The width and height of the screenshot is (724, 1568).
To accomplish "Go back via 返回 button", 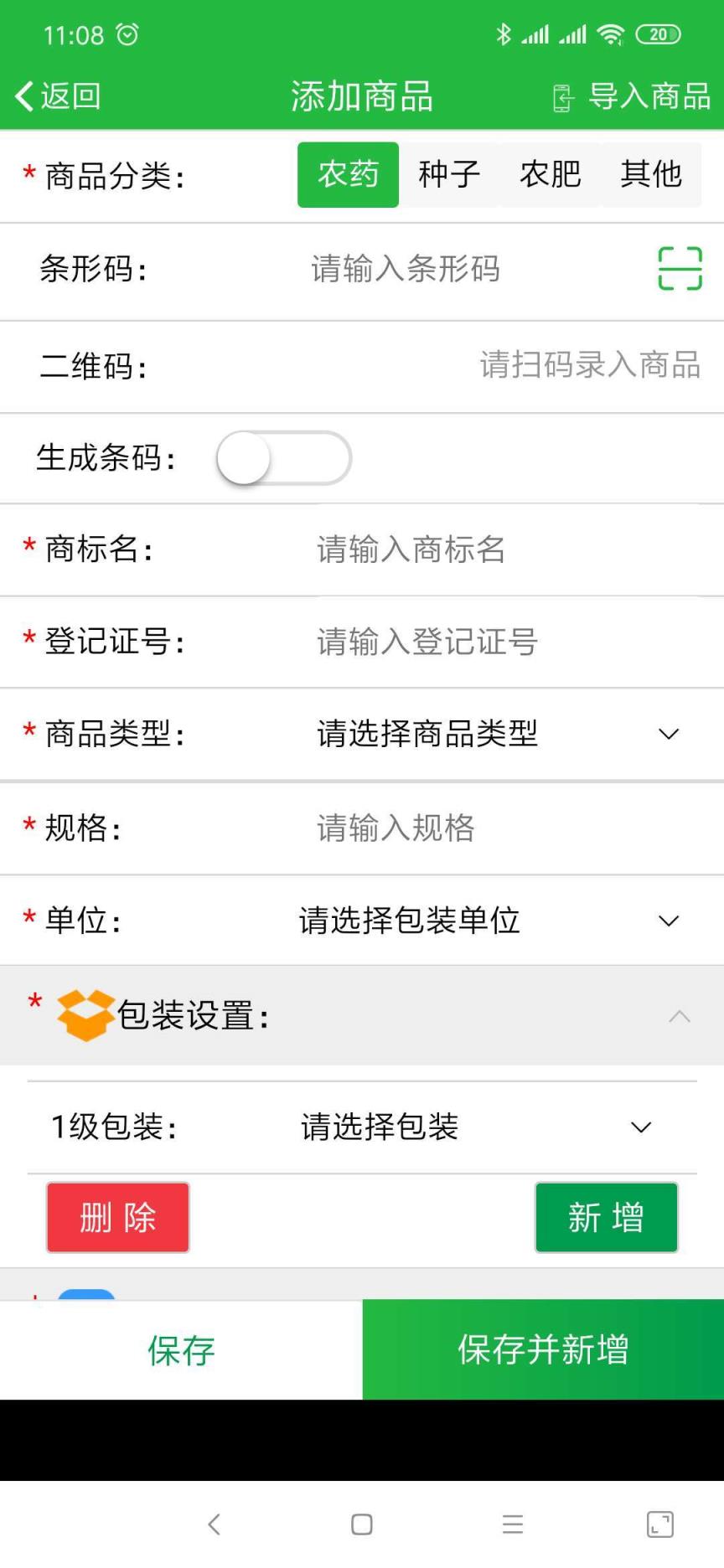I will pyautogui.click(x=59, y=96).
